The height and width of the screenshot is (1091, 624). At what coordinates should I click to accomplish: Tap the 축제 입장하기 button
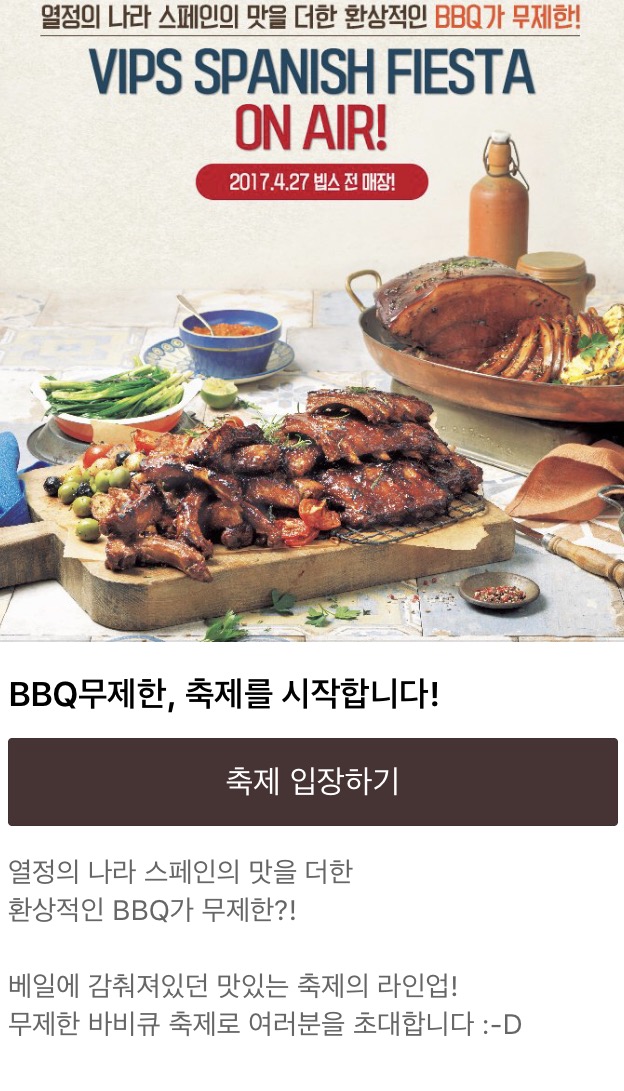[x=312, y=781]
